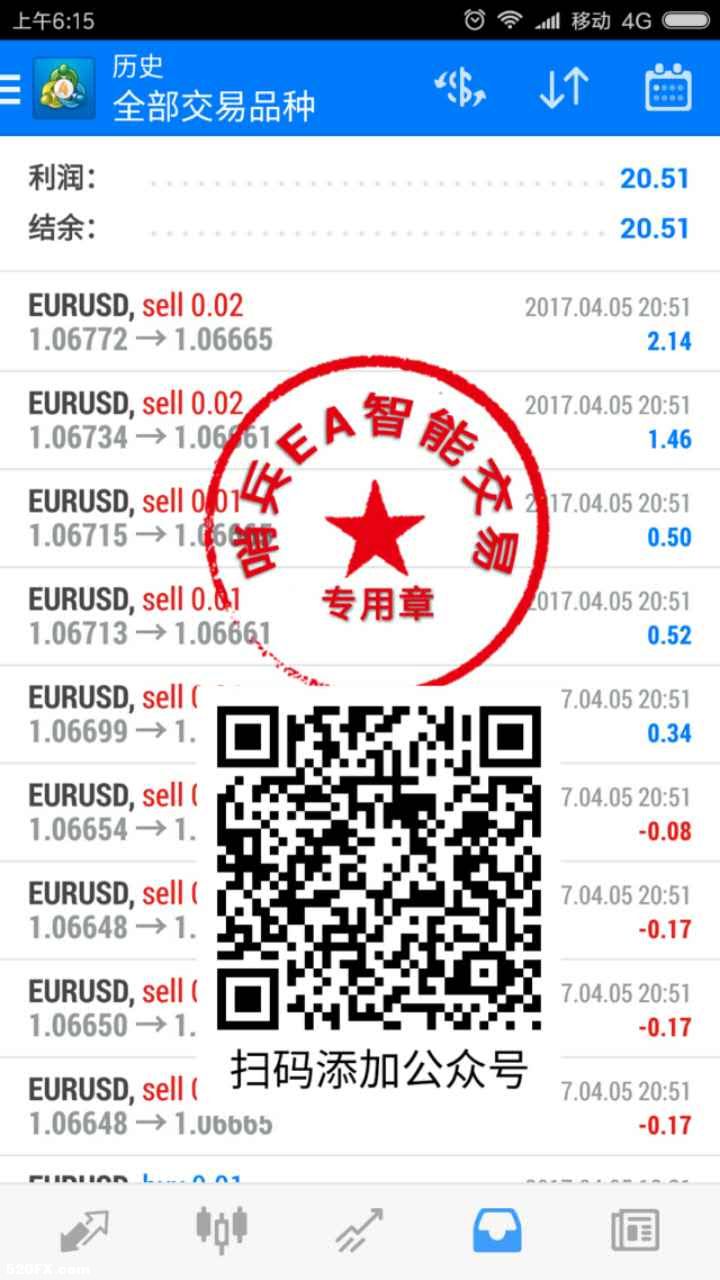Expand the EURUSD trade opened at 1.06734
The width and height of the screenshot is (720, 1280).
[x=360, y=420]
